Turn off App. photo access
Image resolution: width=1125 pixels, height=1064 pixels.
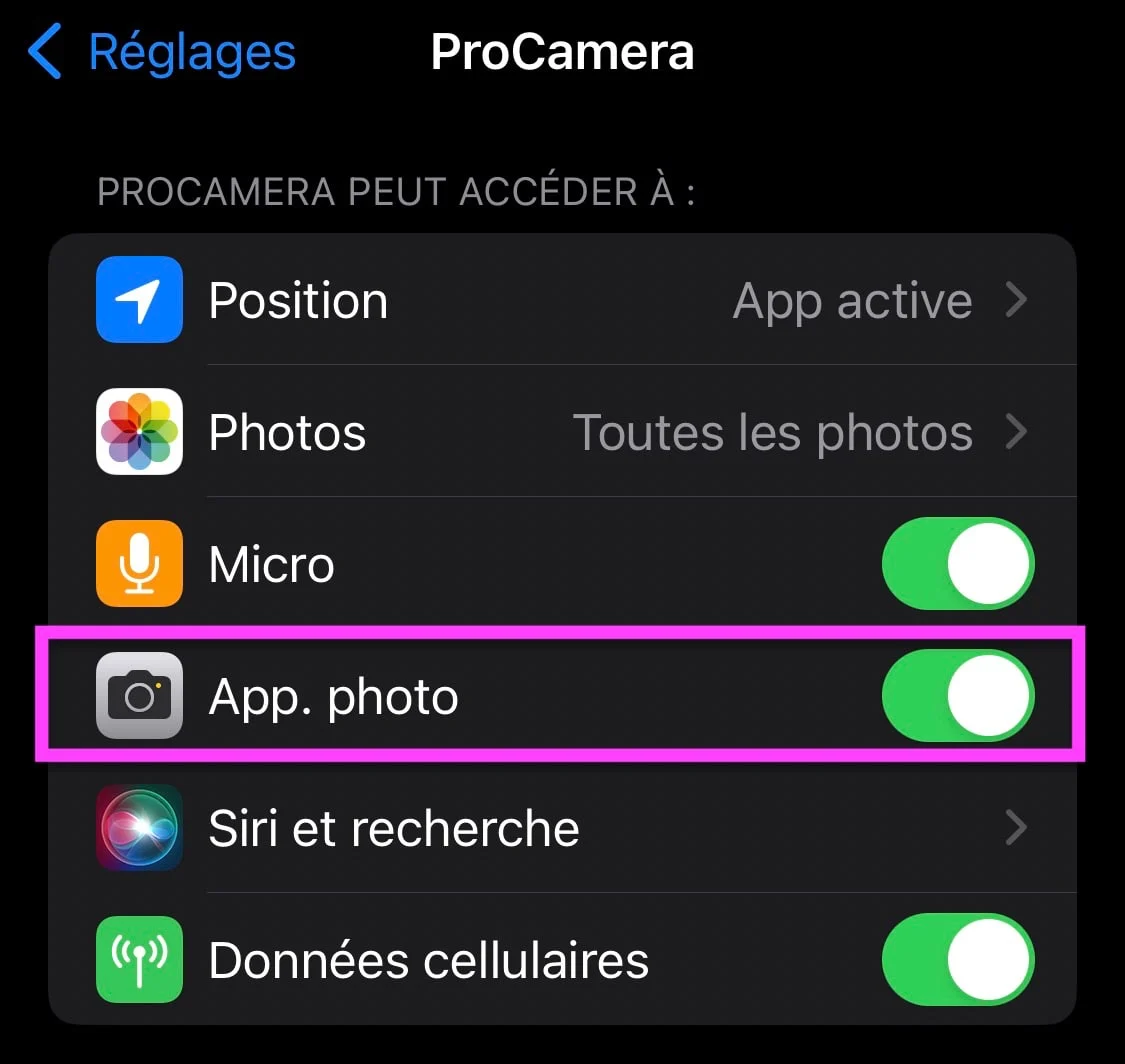click(957, 696)
